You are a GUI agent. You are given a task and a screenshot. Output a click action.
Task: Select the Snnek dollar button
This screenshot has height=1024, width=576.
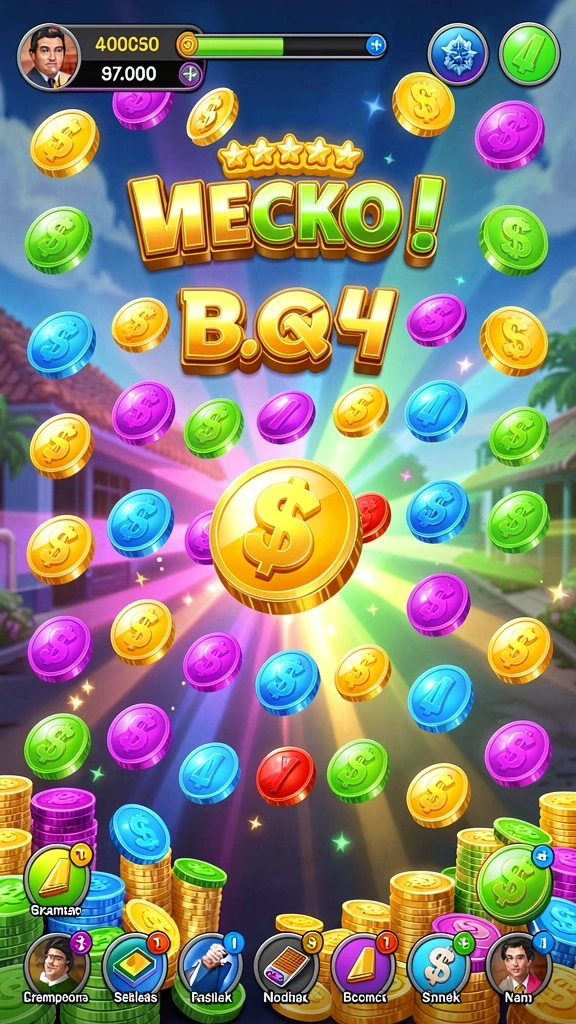pos(439,964)
